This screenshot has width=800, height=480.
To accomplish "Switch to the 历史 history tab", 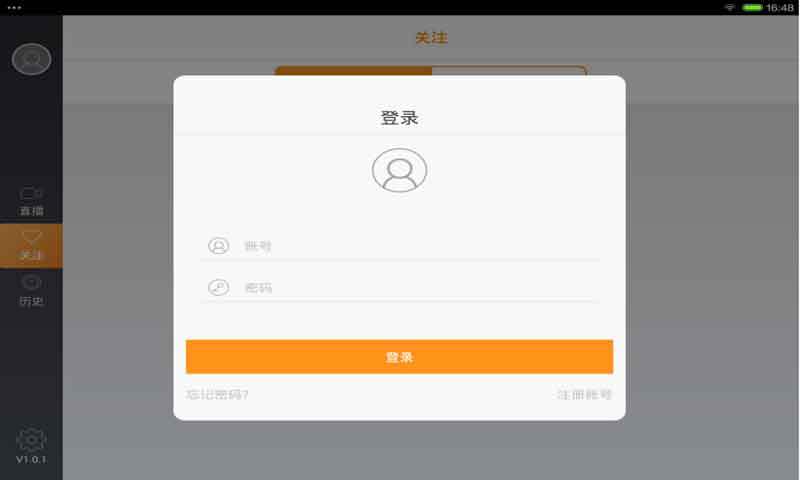I will point(31,291).
